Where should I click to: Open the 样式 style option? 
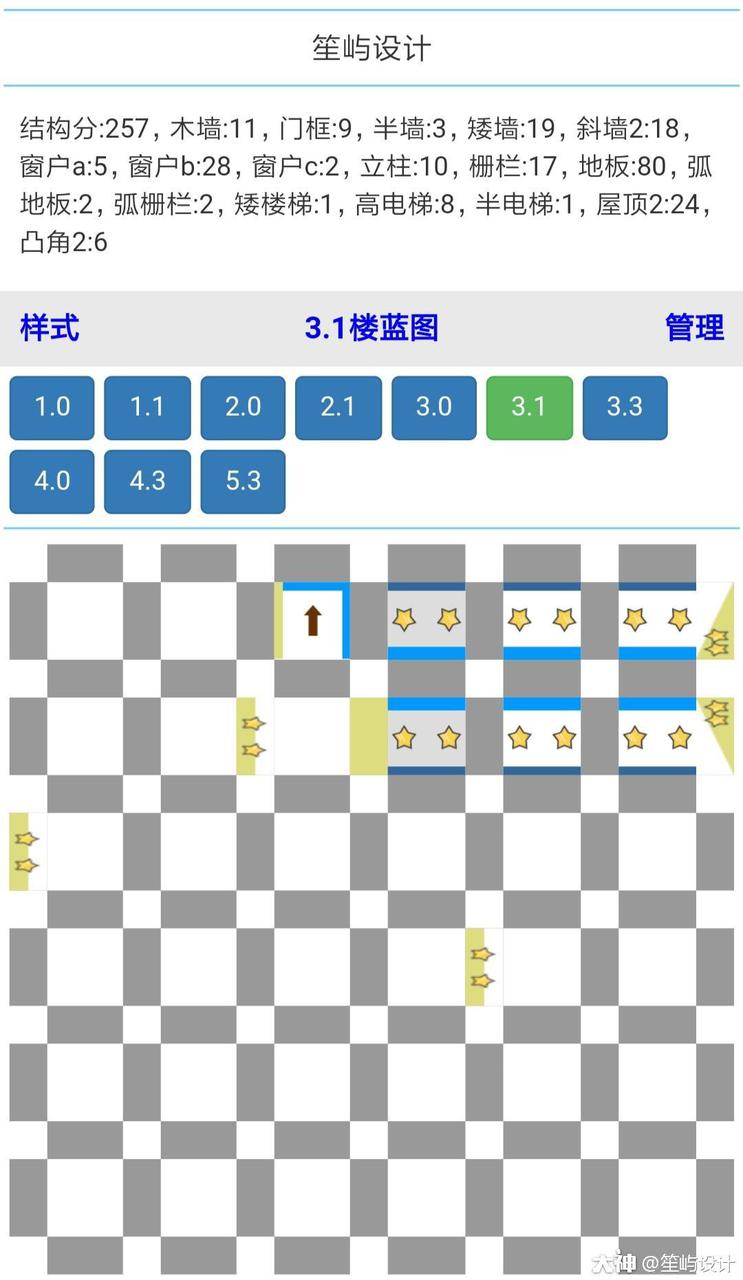[x=50, y=327]
